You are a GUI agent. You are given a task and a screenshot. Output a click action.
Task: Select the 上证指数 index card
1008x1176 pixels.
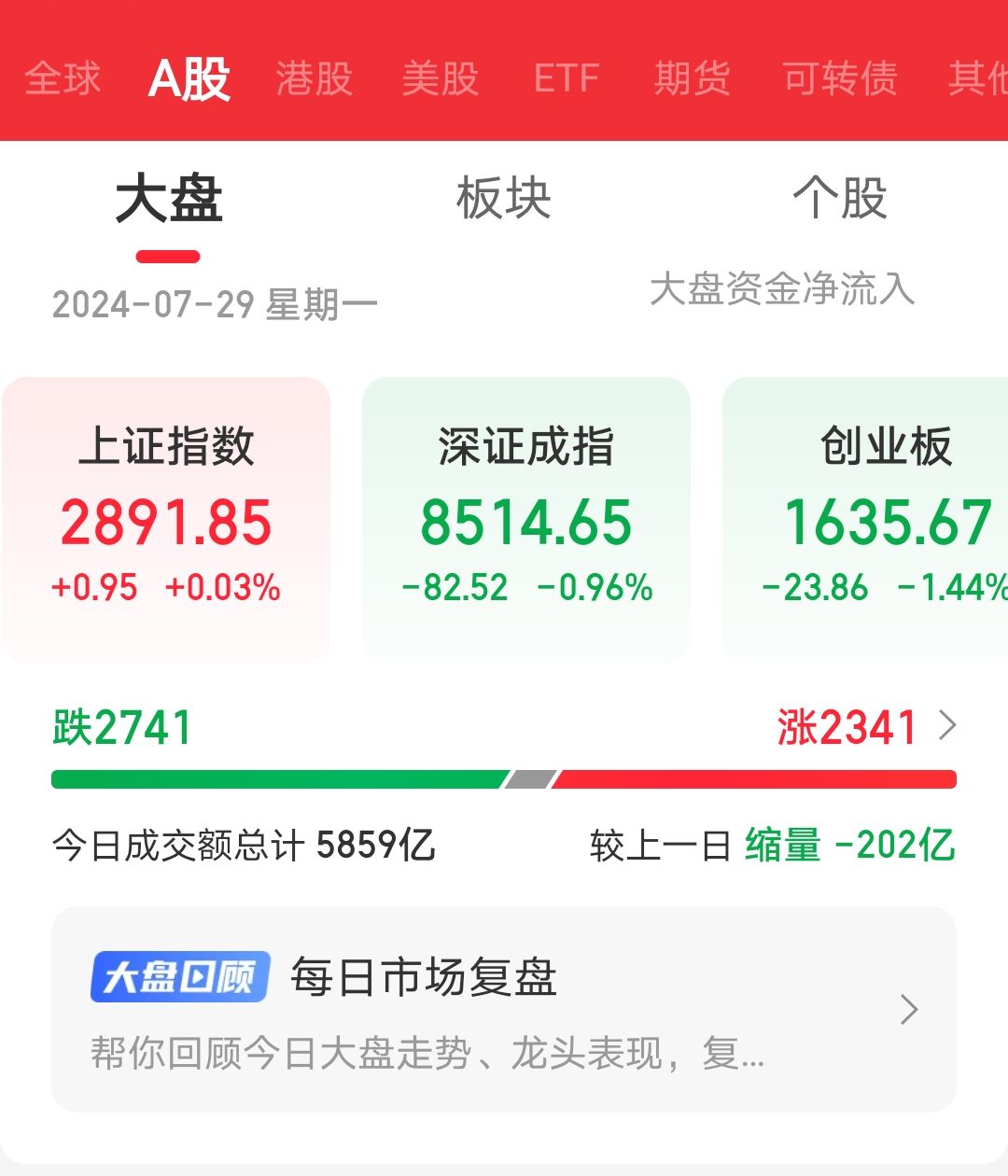tap(168, 513)
